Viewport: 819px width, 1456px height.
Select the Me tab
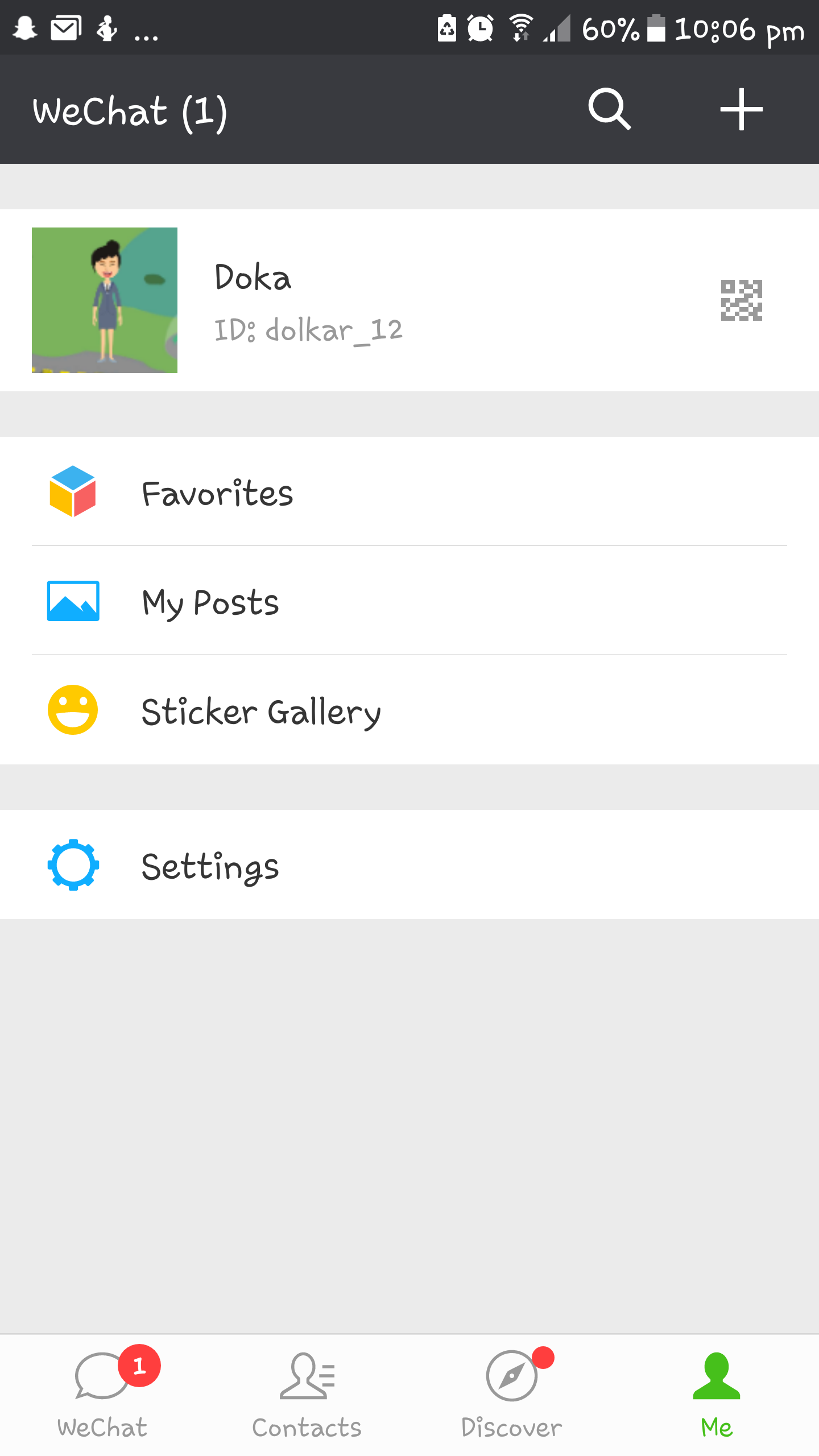717,1395
